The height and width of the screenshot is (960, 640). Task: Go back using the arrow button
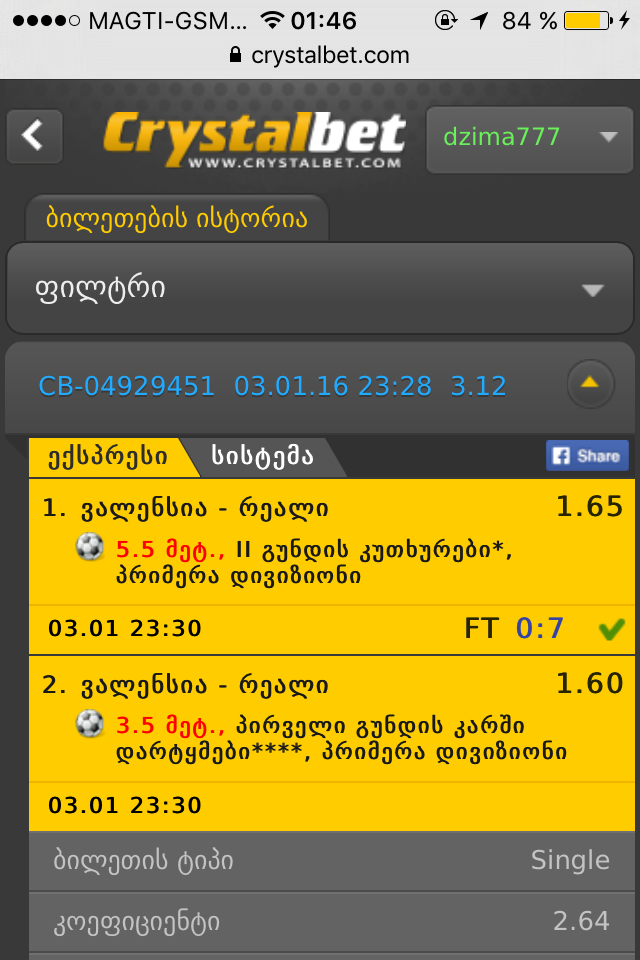point(35,136)
